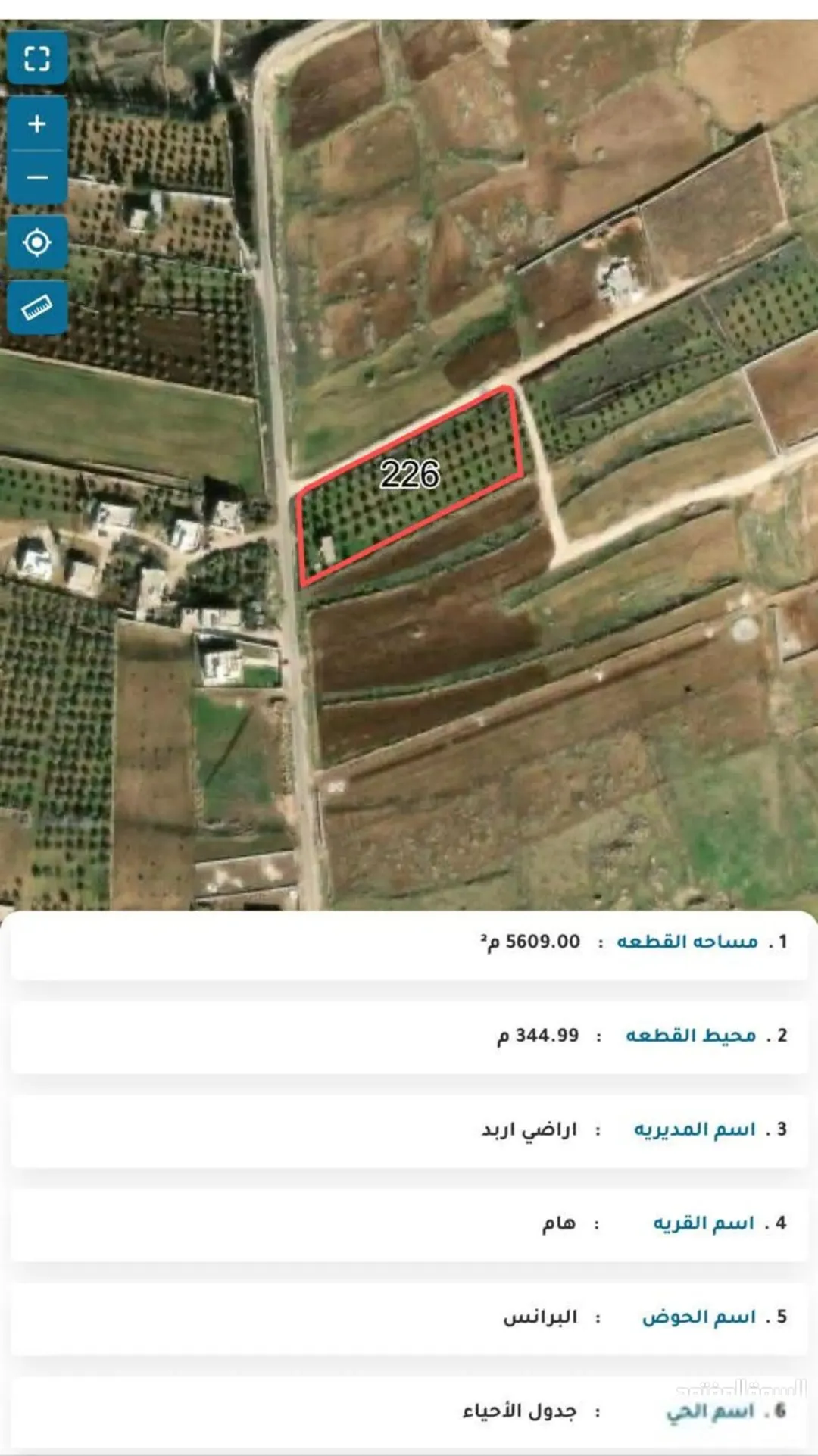Open the ruler measurement tool
The width and height of the screenshot is (818, 1456).
click(37, 308)
